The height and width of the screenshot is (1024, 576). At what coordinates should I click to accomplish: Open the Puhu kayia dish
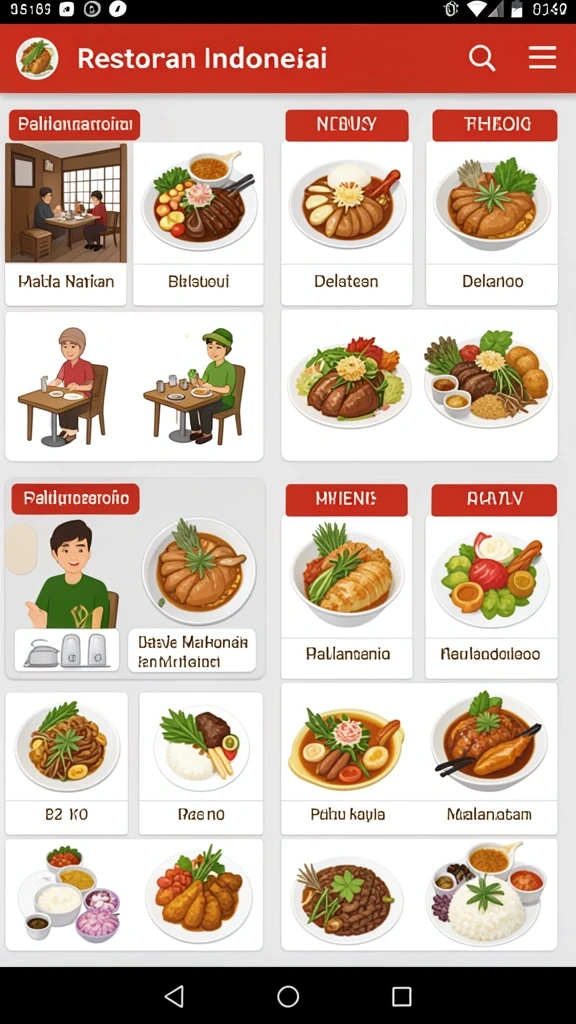pos(347,761)
